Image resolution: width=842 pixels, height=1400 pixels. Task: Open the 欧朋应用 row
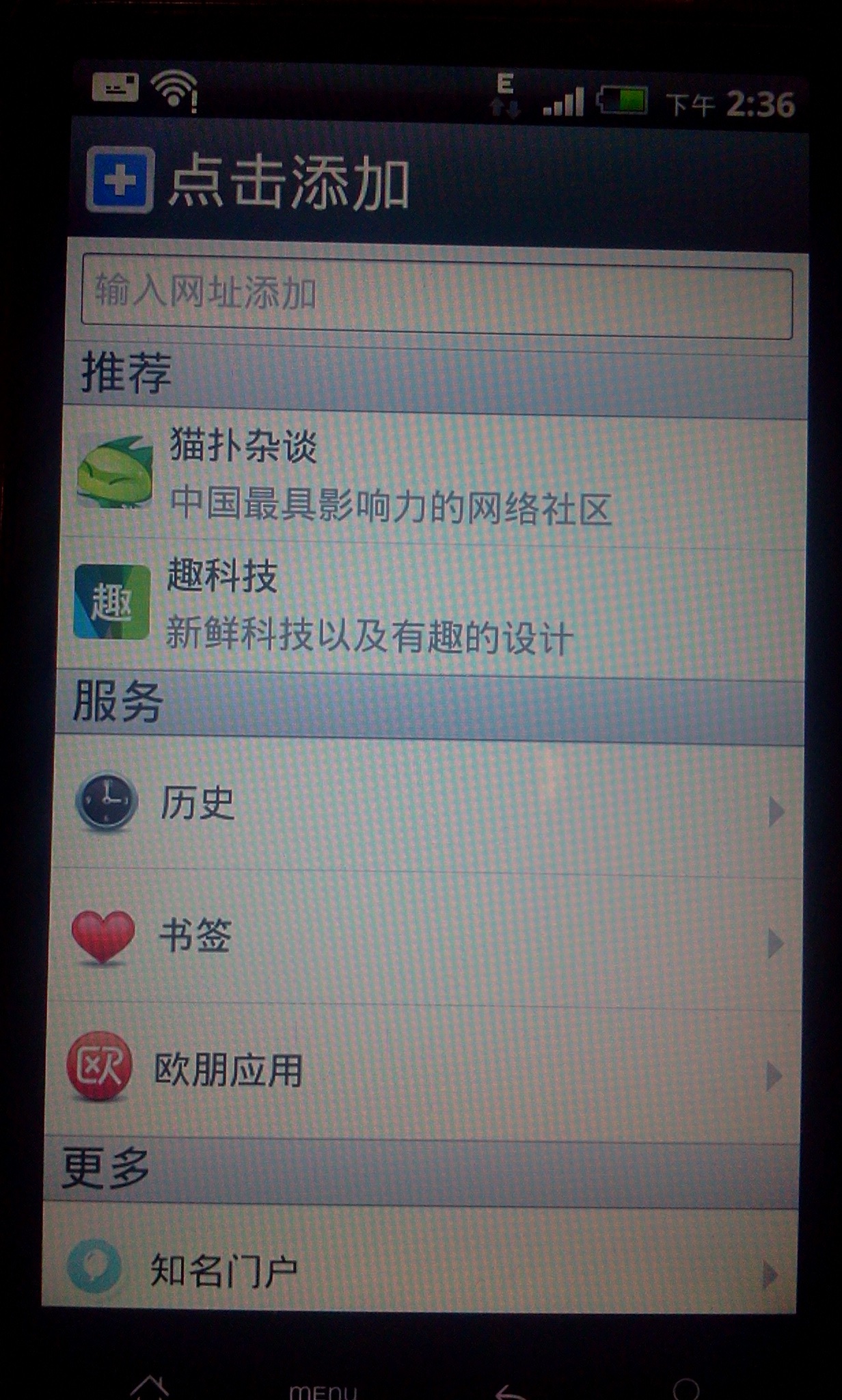[424, 1071]
